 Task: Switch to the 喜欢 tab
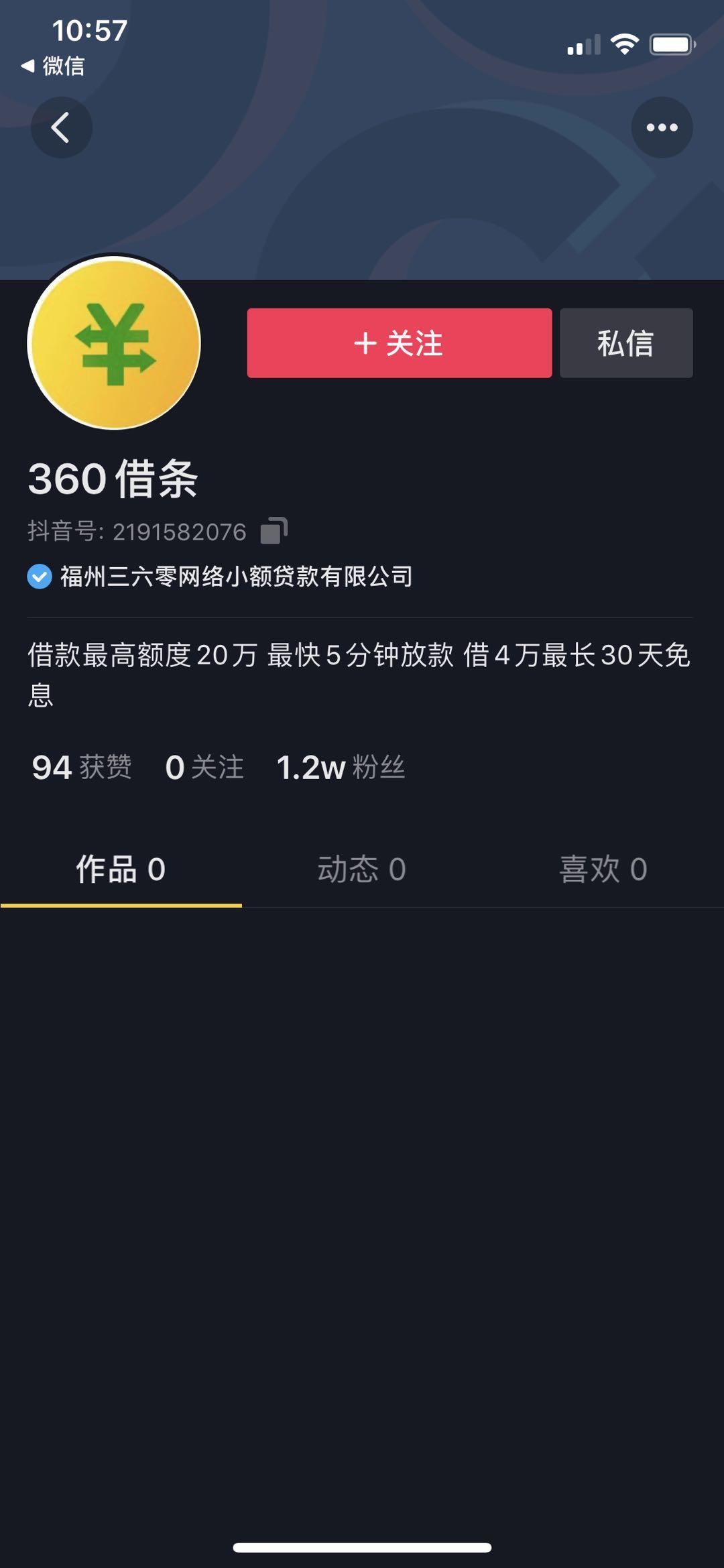603,869
